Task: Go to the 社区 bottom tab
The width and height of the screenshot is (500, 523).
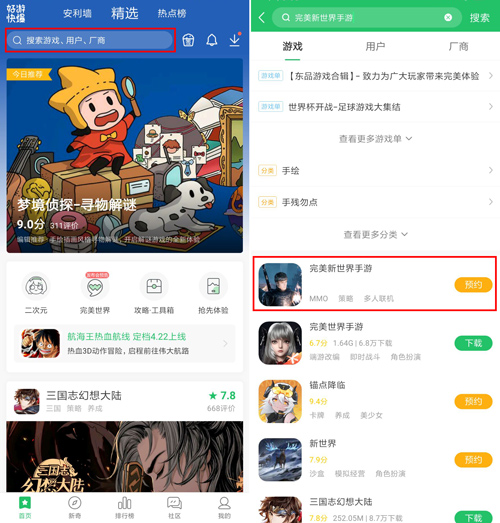Action: pos(174,508)
